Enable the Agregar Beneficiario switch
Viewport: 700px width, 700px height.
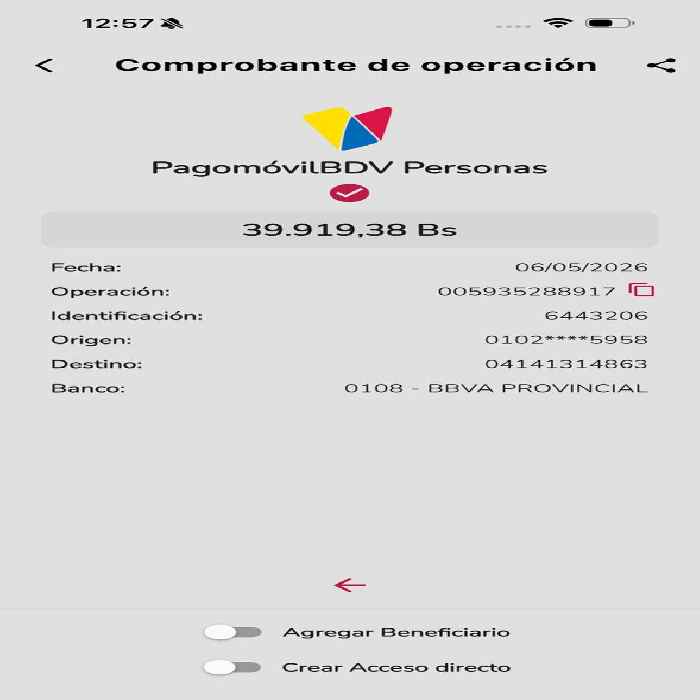[233, 632]
